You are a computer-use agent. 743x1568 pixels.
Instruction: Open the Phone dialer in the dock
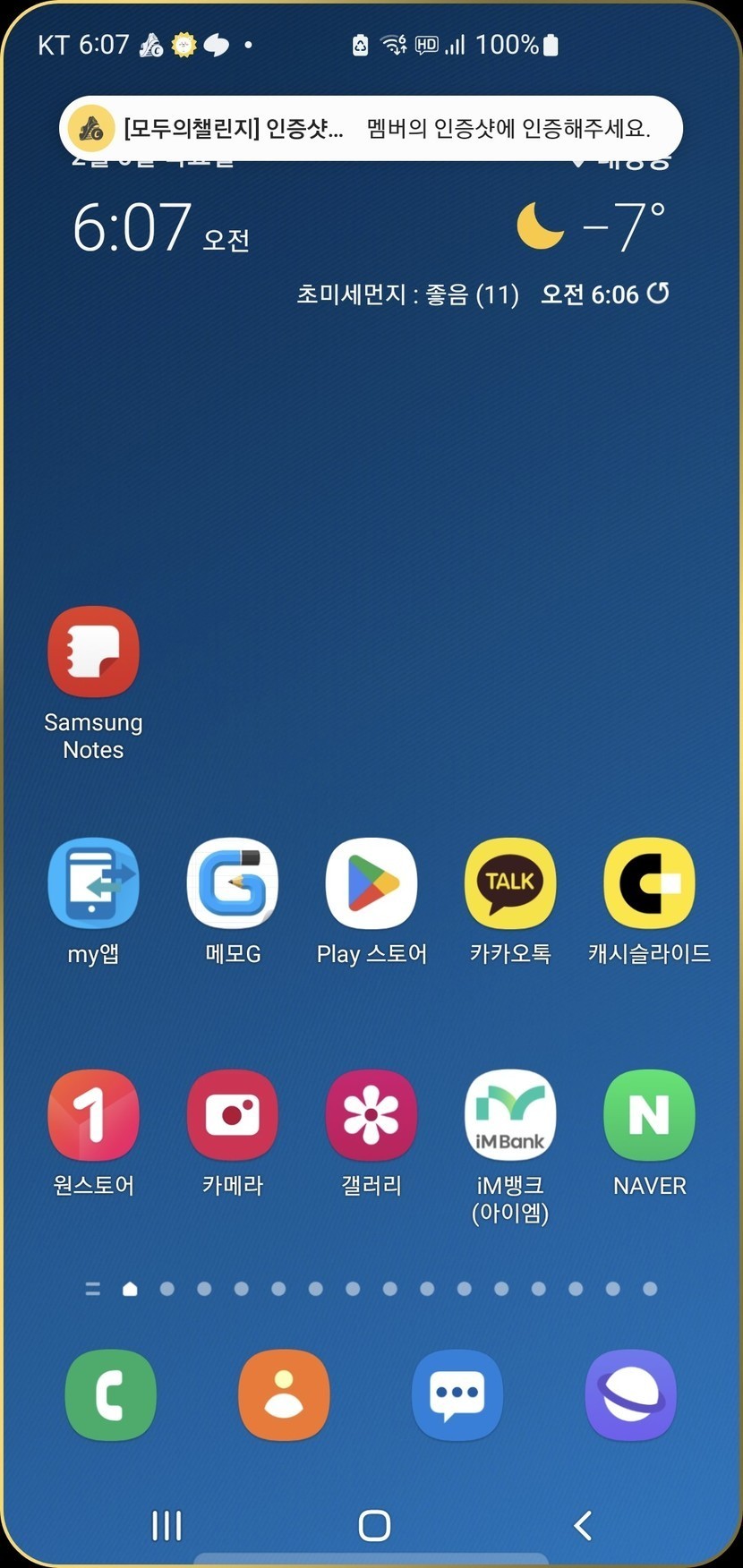coord(111,1395)
